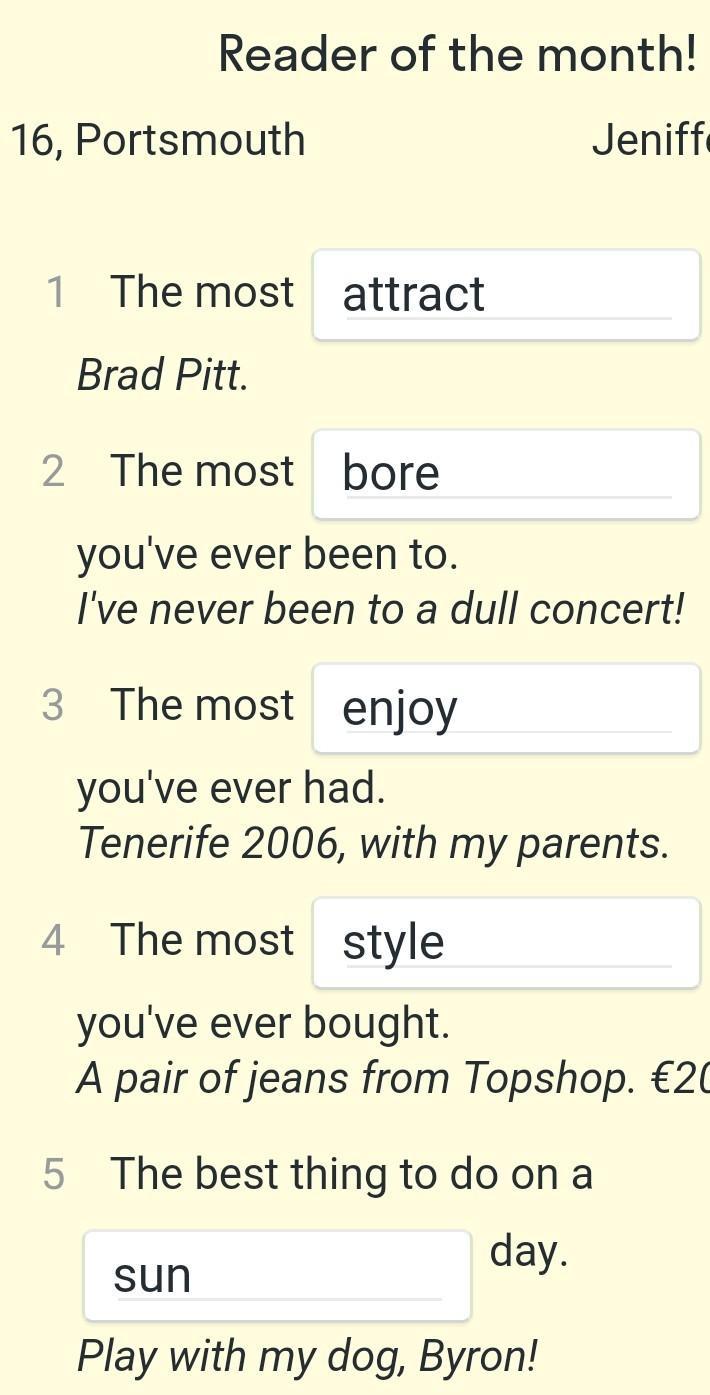Tap the field containing 'sun' before 'day'

coord(277,1275)
